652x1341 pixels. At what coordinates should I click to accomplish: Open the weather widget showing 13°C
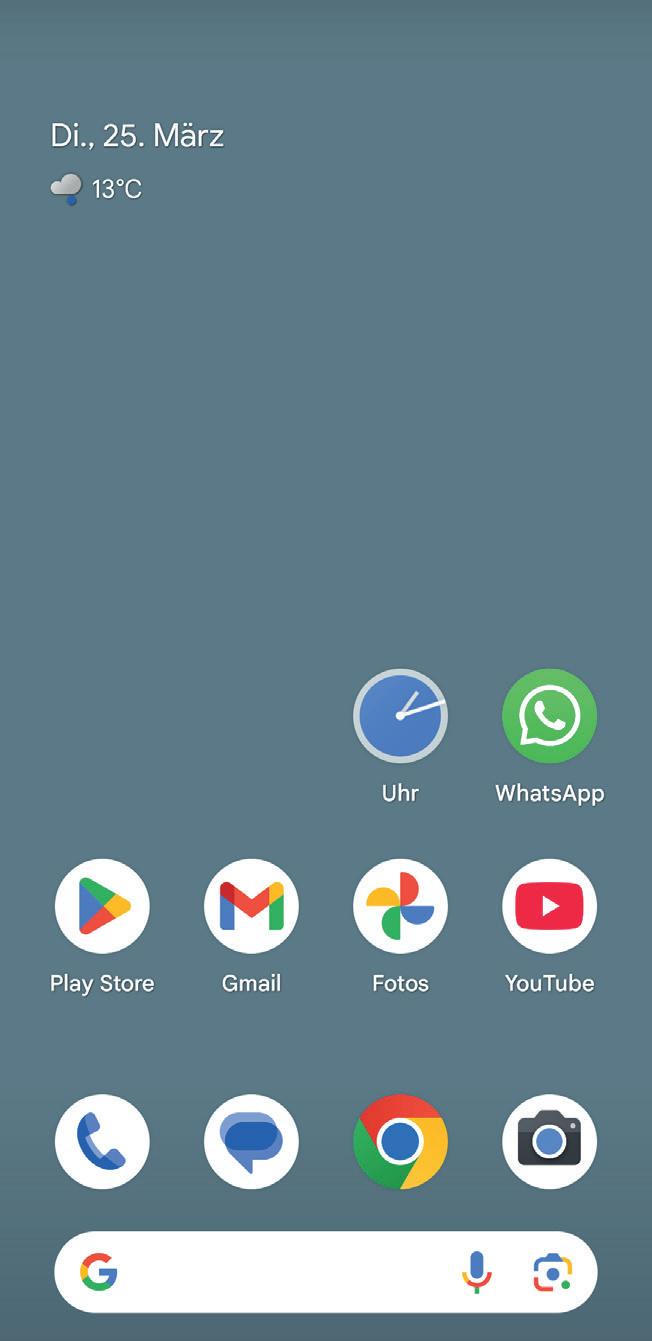click(97, 189)
